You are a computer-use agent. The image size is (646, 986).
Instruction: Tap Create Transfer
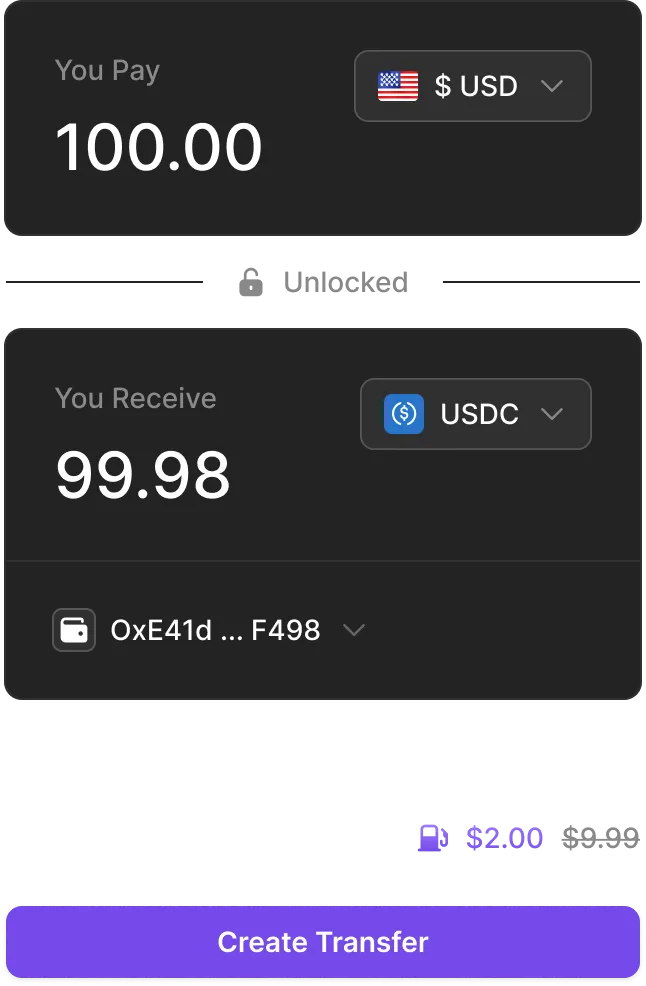point(323,942)
